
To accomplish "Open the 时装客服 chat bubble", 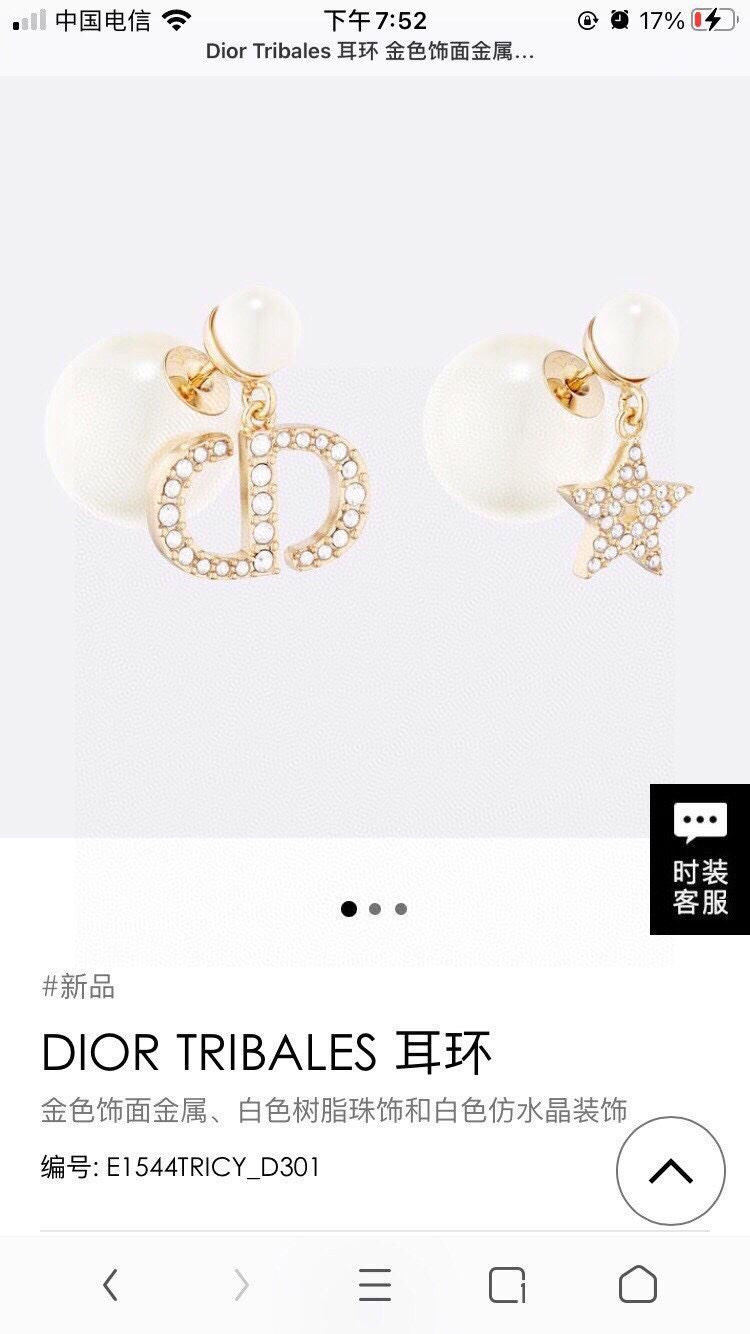I will (699, 862).
